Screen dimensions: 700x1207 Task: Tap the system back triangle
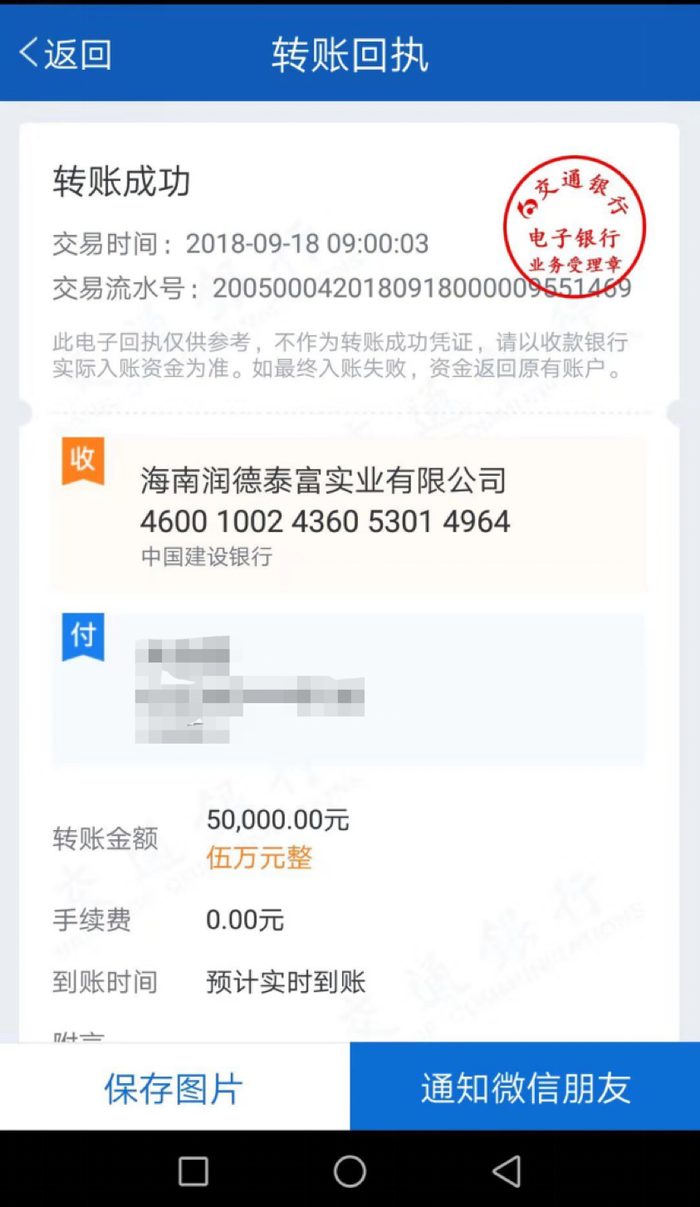click(507, 1171)
